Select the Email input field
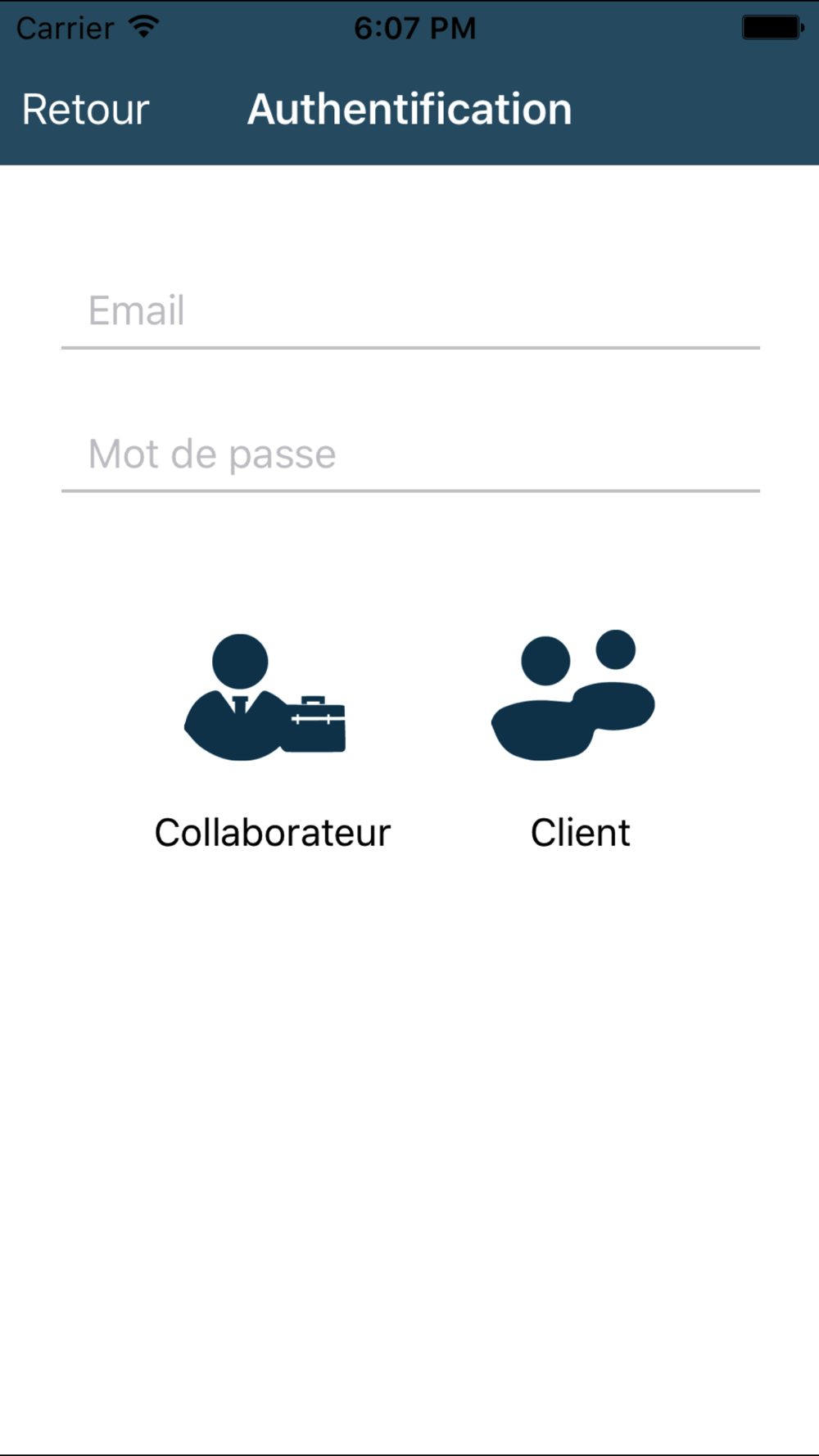This screenshot has width=819, height=1456. pyautogui.click(x=410, y=311)
